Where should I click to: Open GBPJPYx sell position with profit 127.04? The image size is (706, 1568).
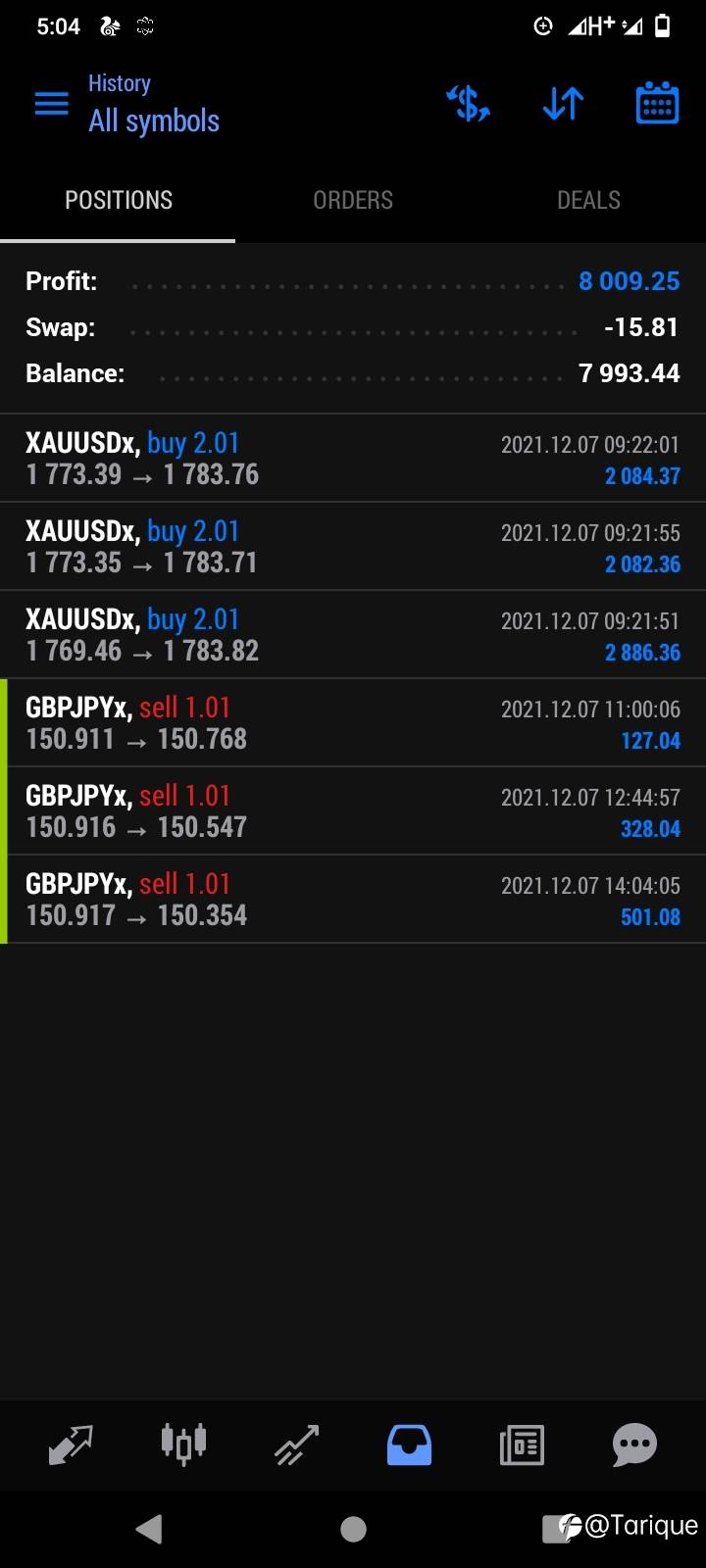coord(353,723)
